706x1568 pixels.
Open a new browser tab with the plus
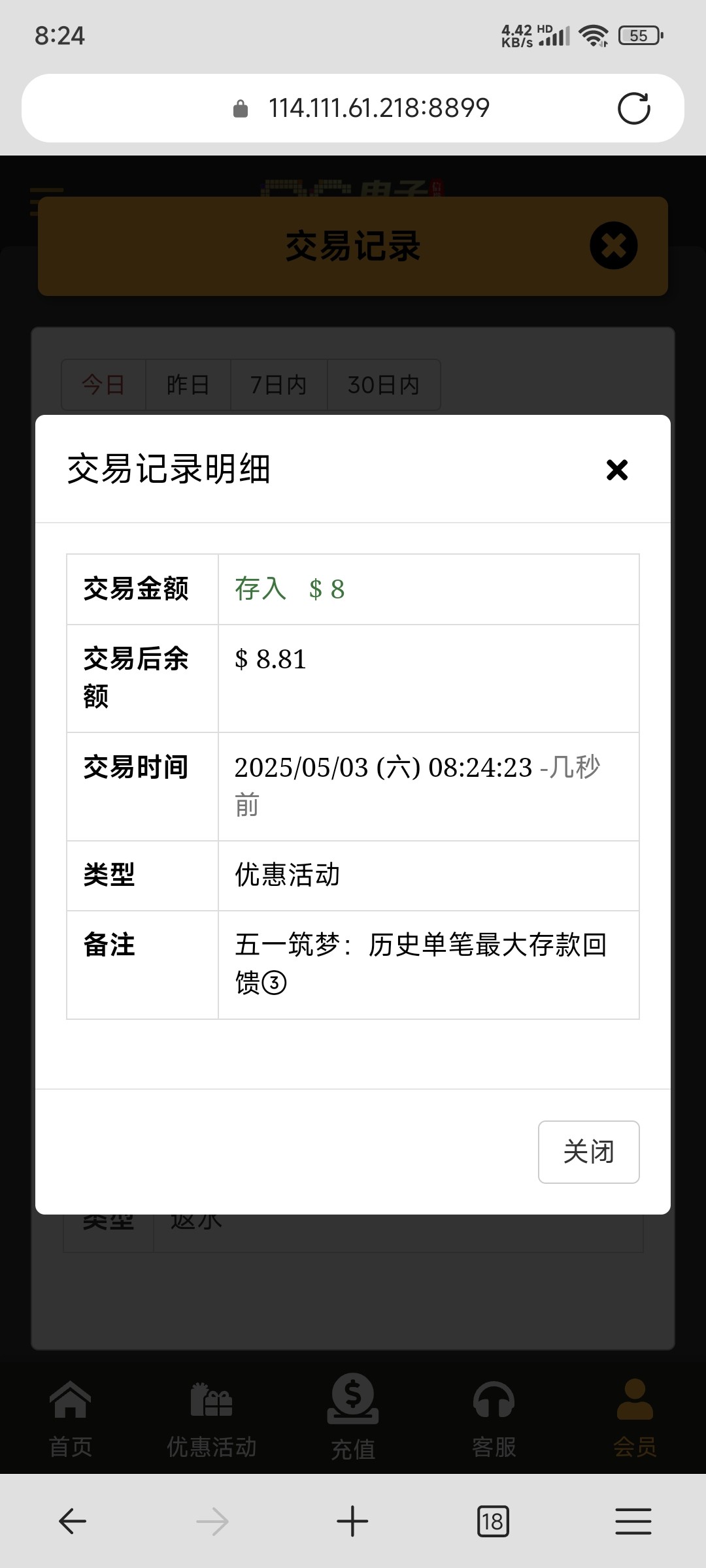[352, 1521]
